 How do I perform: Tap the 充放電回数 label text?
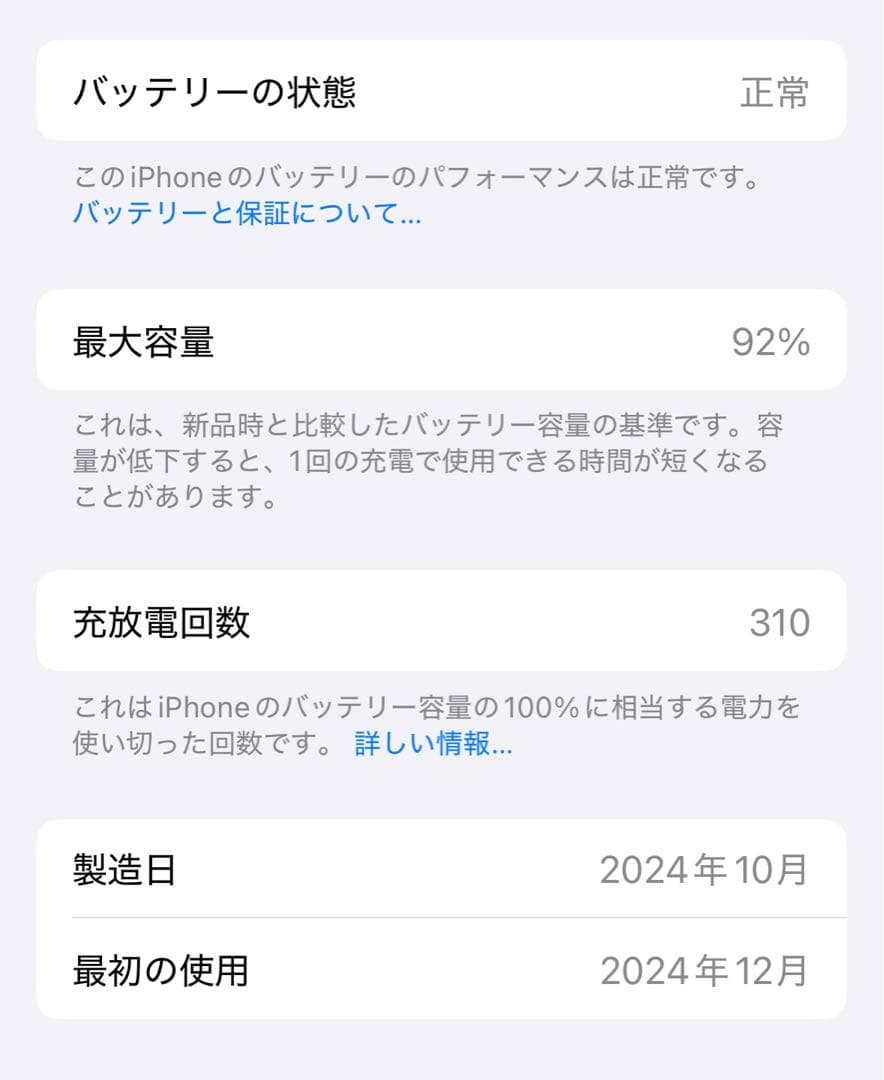[x=163, y=622]
